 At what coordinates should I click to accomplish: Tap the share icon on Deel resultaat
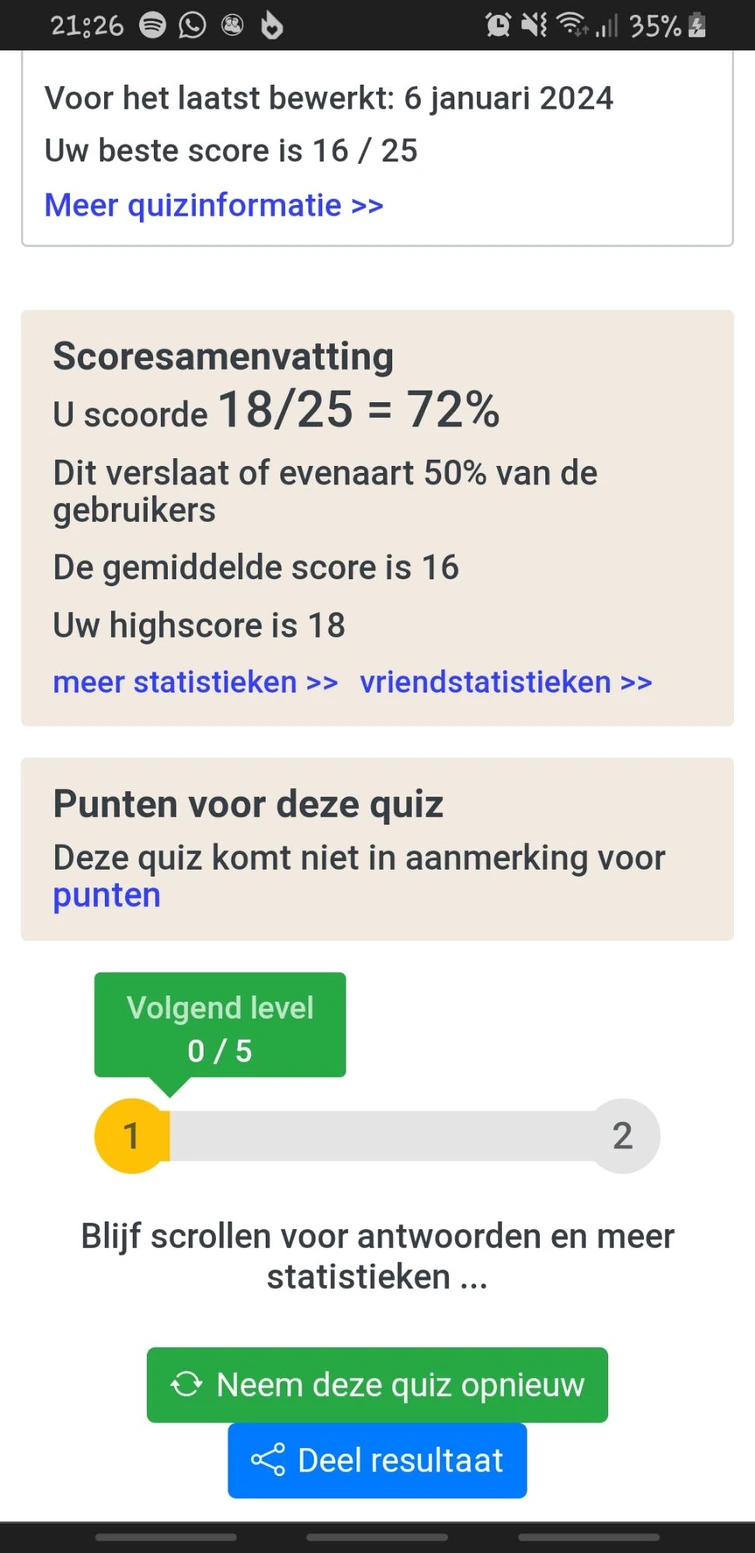pos(266,1460)
